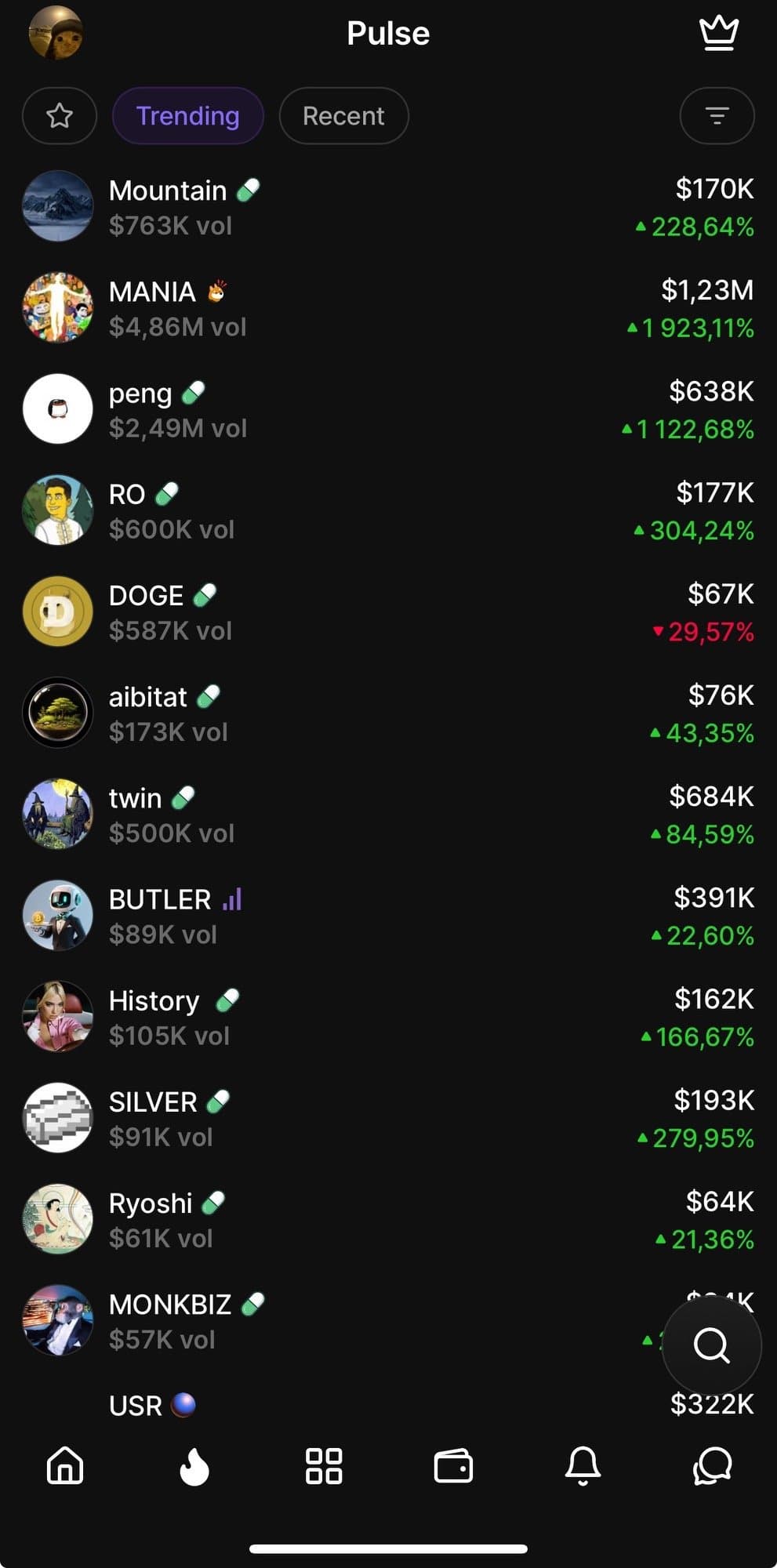777x1568 pixels.
Task: Tap the floating search button
Action: 712,1345
